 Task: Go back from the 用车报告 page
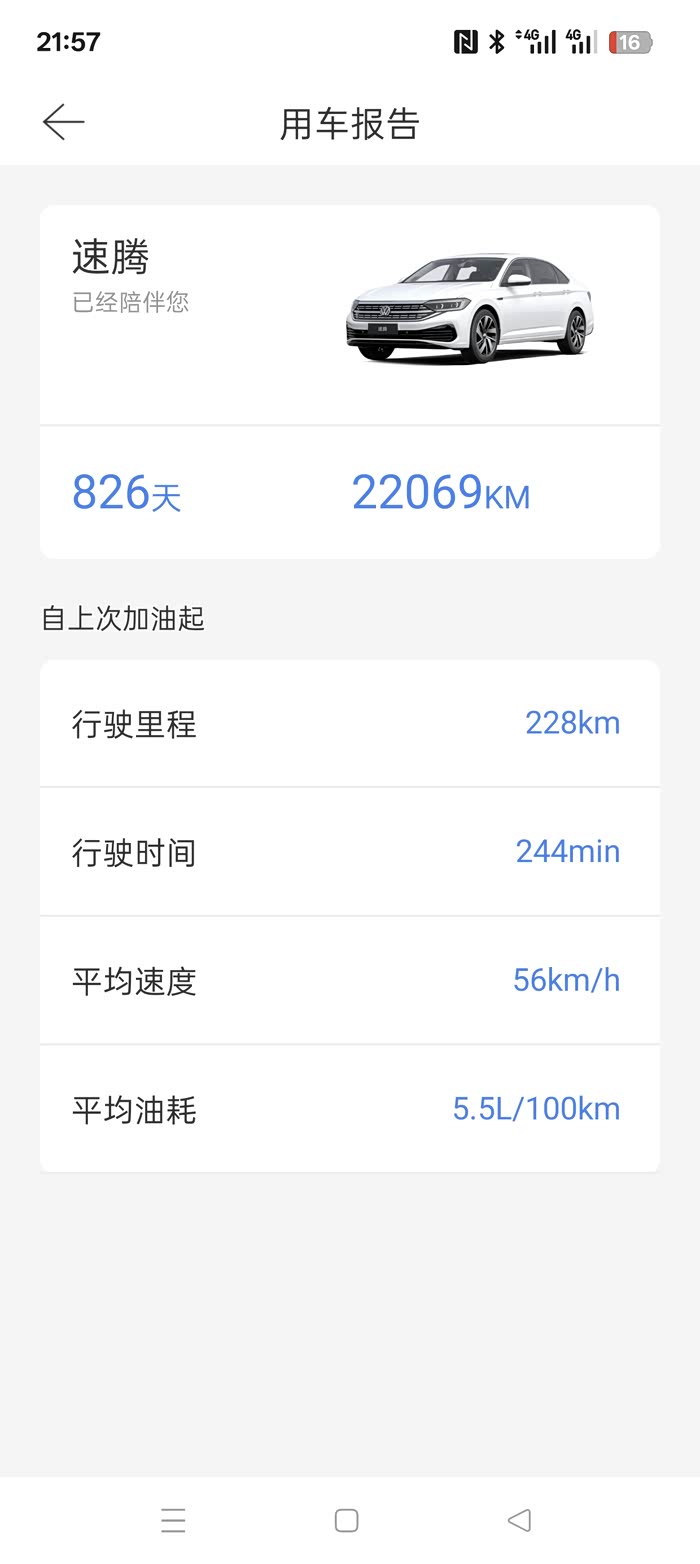pos(63,122)
